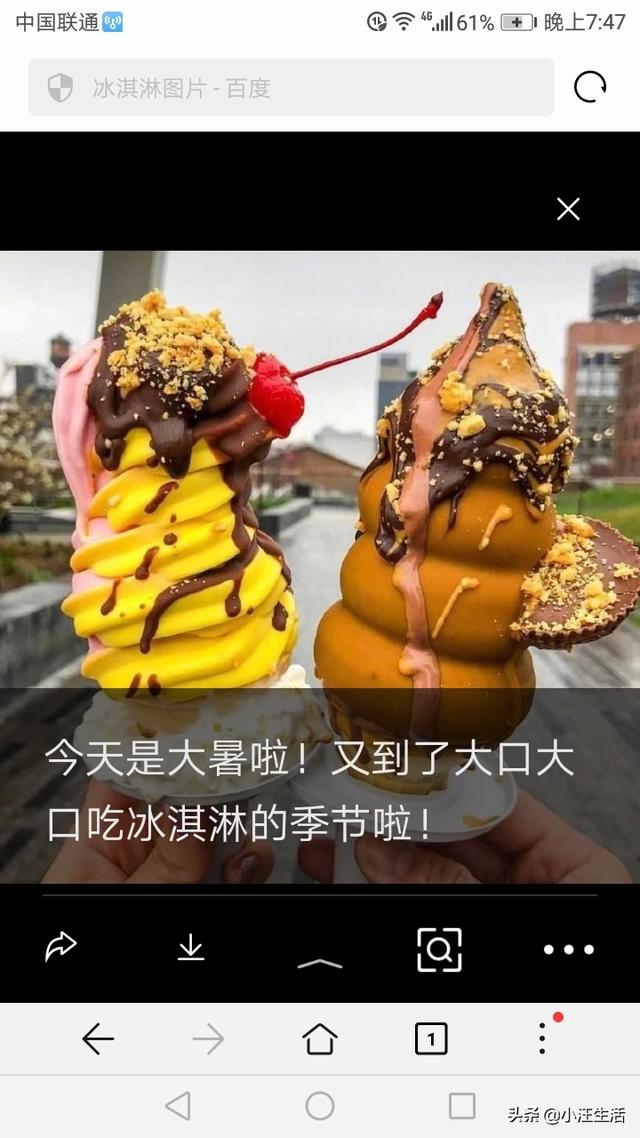640x1138 pixels.
Task: Share the ice cream image
Action: point(61,947)
